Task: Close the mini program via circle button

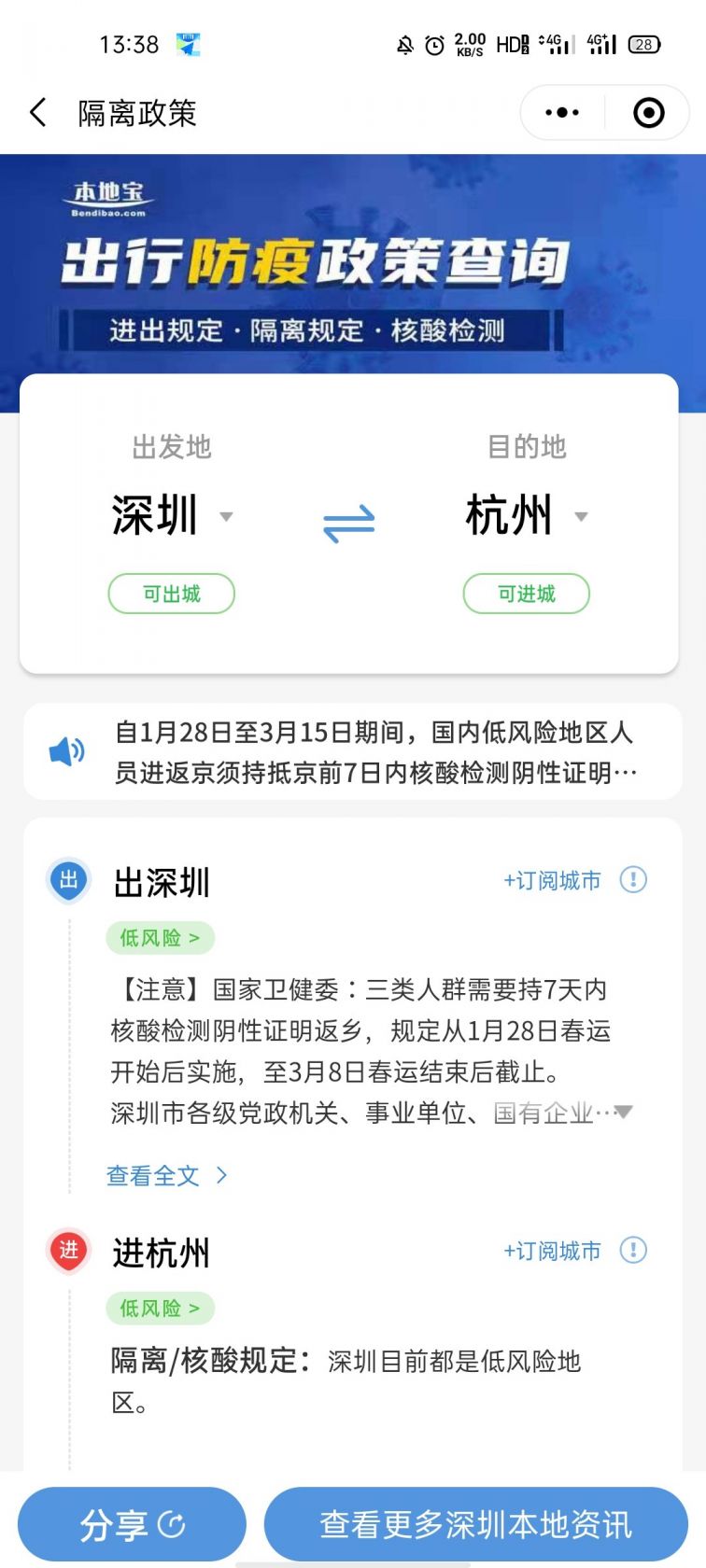Action: [x=648, y=113]
